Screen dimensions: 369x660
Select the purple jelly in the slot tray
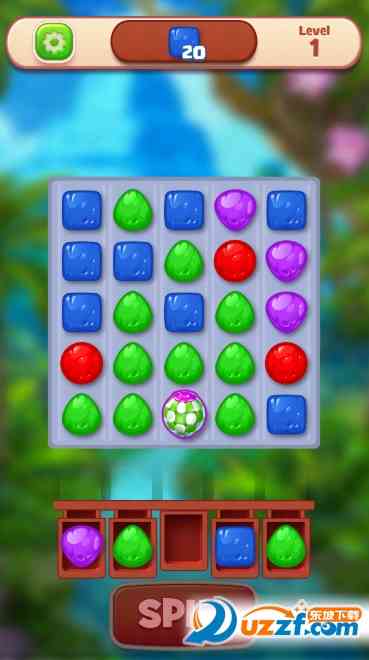[x=82, y=546]
